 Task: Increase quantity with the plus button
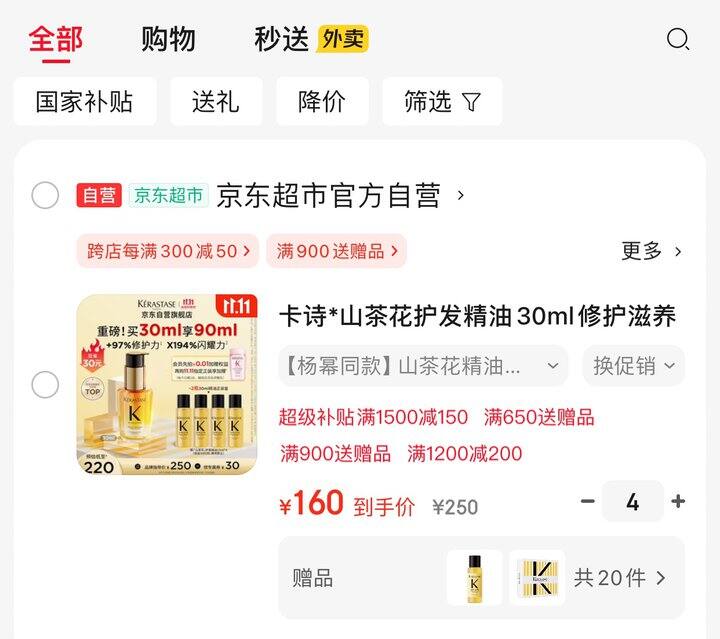[x=678, y=501]
